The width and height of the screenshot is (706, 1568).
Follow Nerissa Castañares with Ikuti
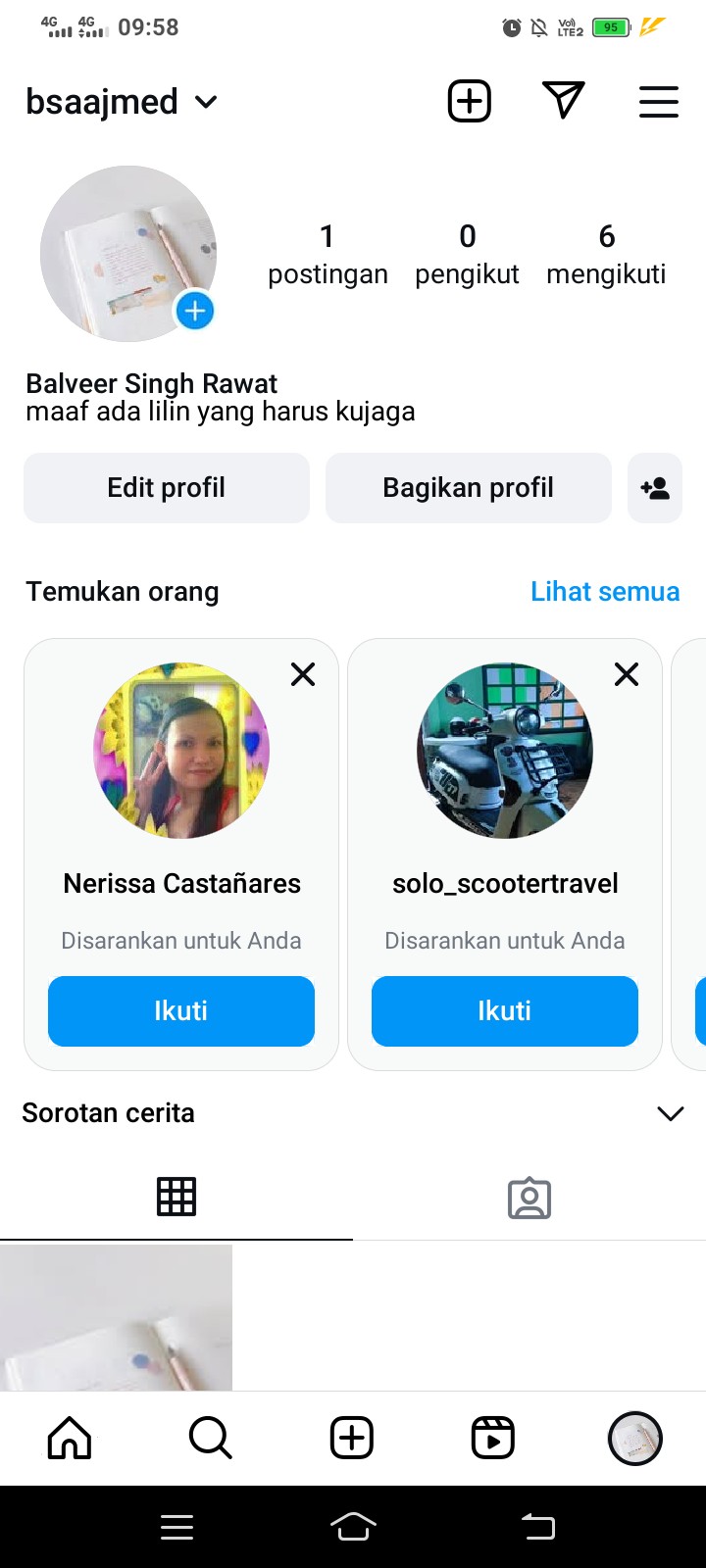181,1011
